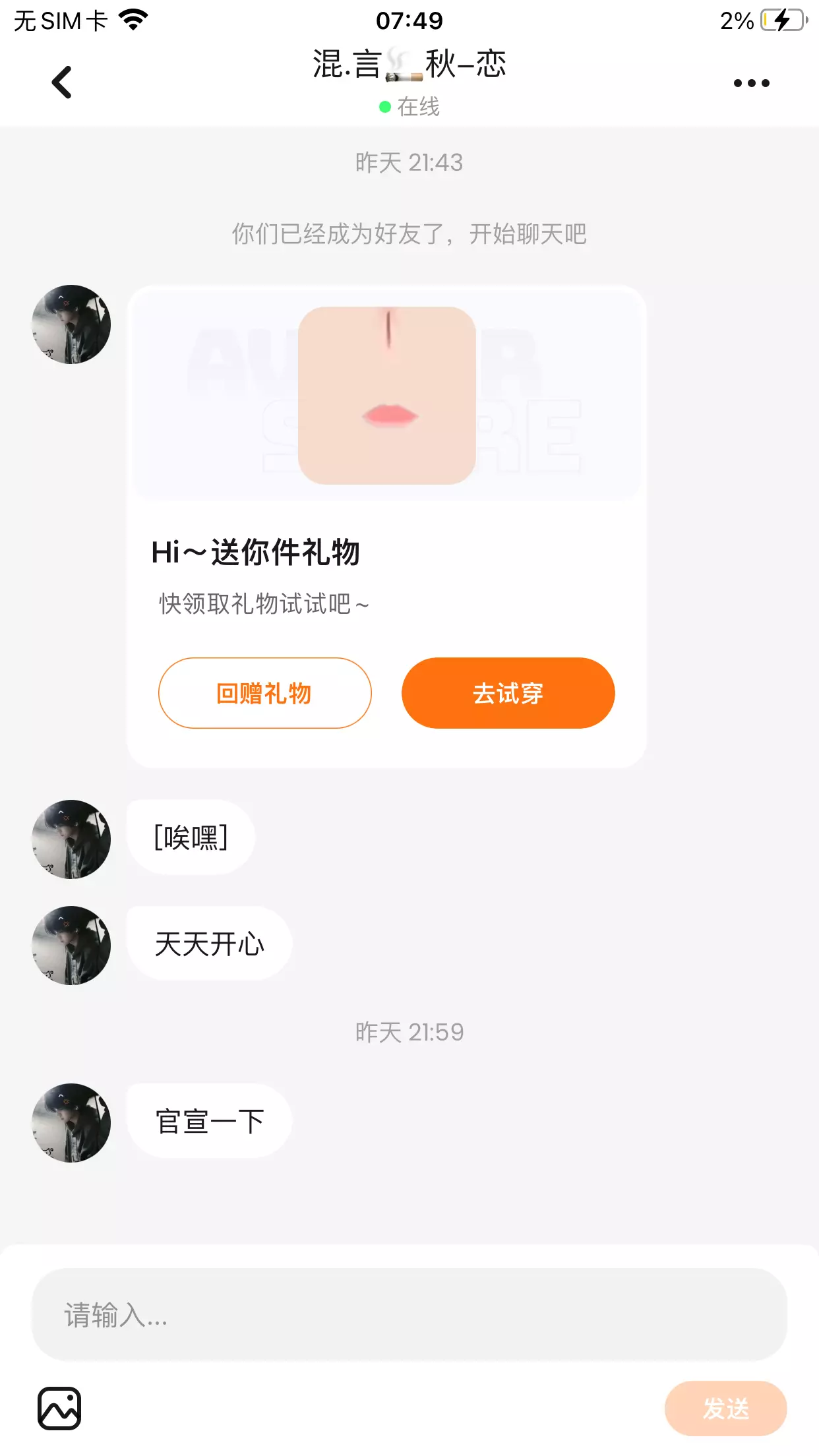The image size is (819, 1456).
Task: Open the lips gift preview image
Action: 387,396
